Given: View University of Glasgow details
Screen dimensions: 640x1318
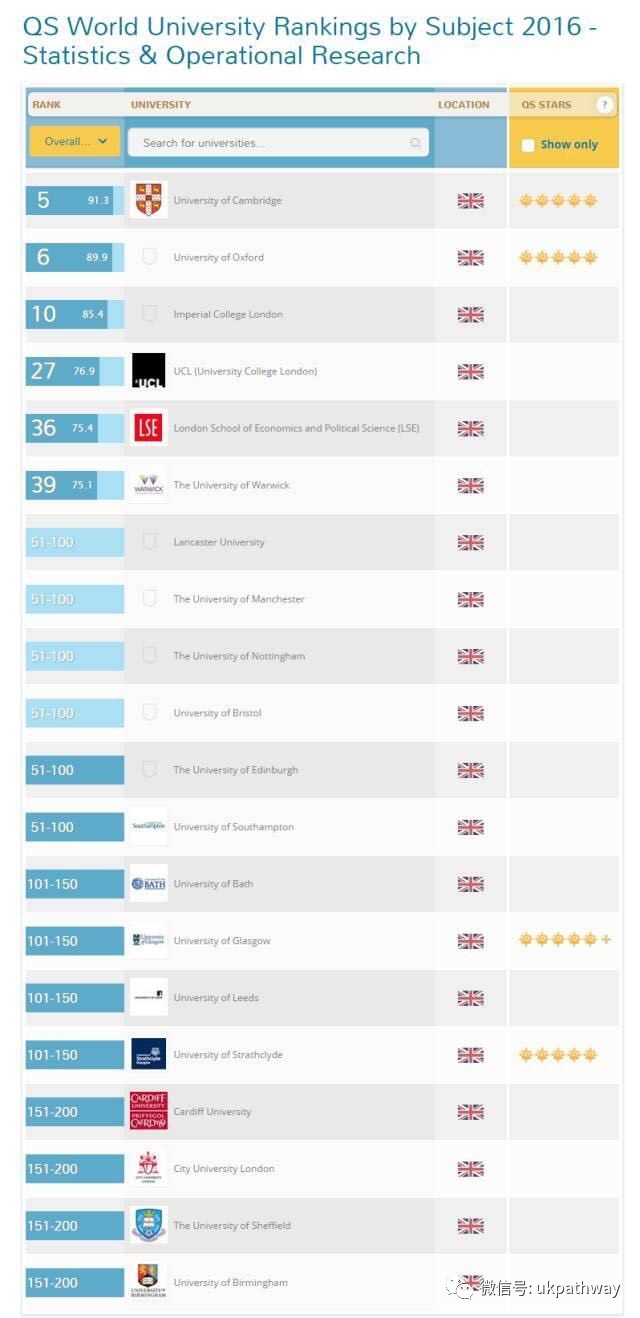Looking at the screenshot, I should tap(221, 941).
